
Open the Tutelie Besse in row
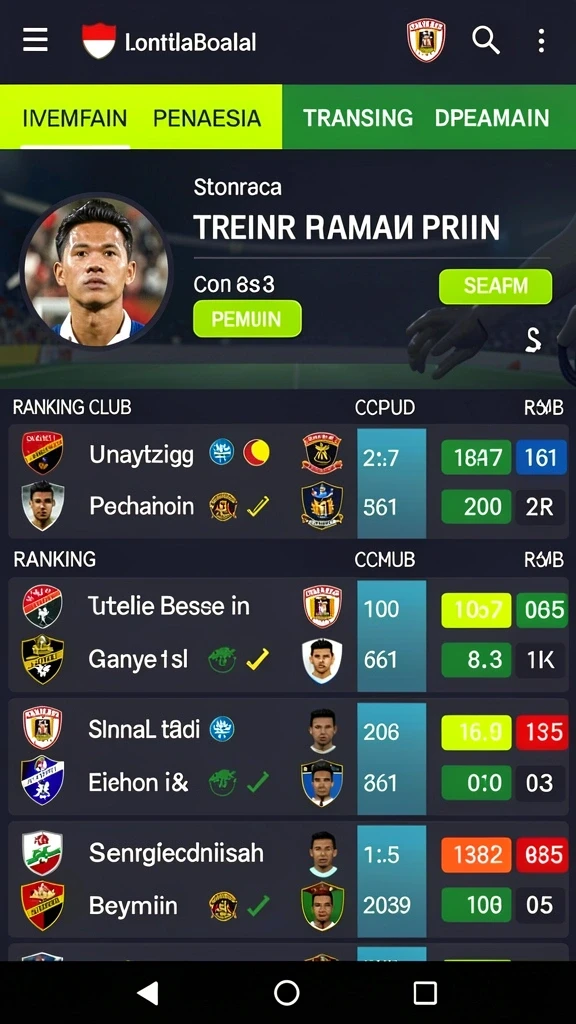[x=288, y=607]
